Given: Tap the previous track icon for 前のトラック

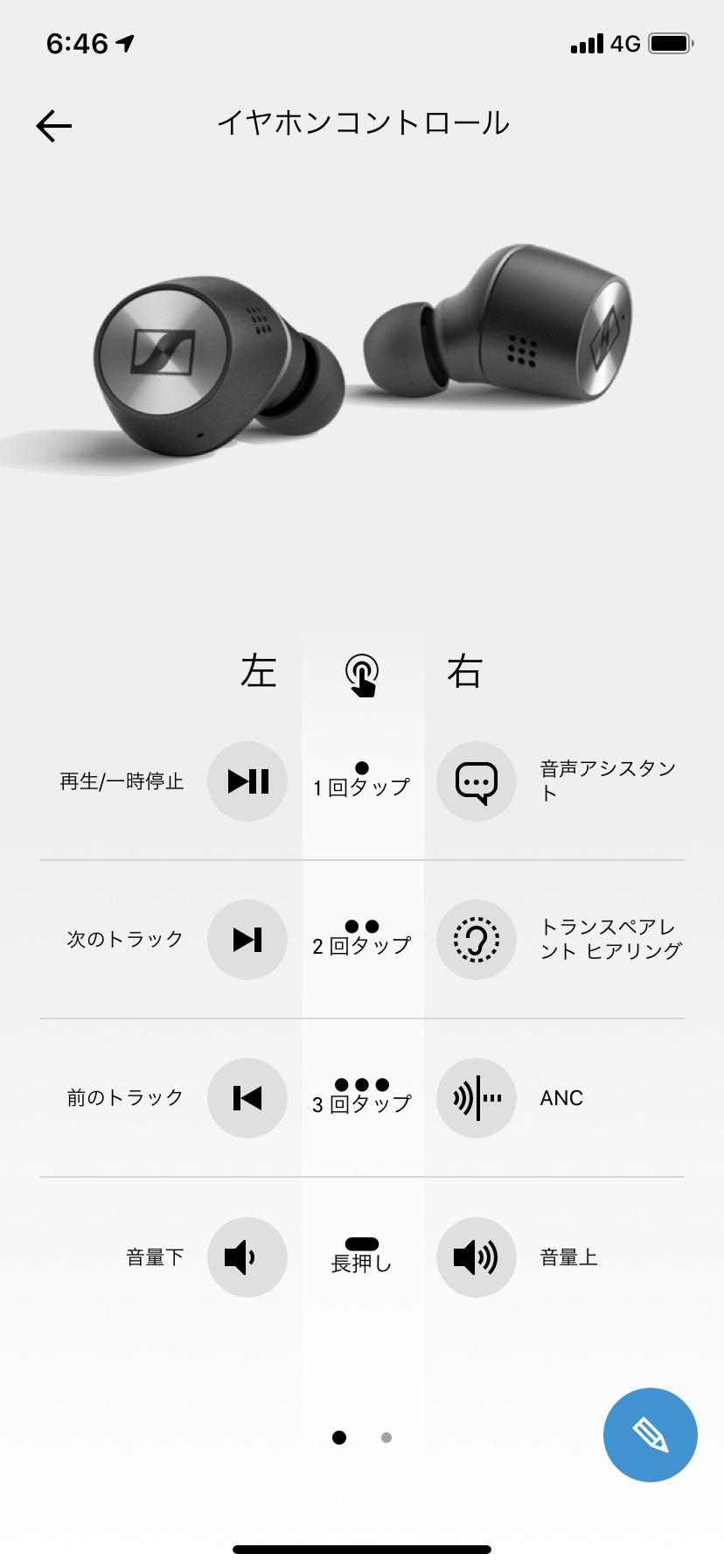Looking at the screenshot, I should click(247, 1098).
